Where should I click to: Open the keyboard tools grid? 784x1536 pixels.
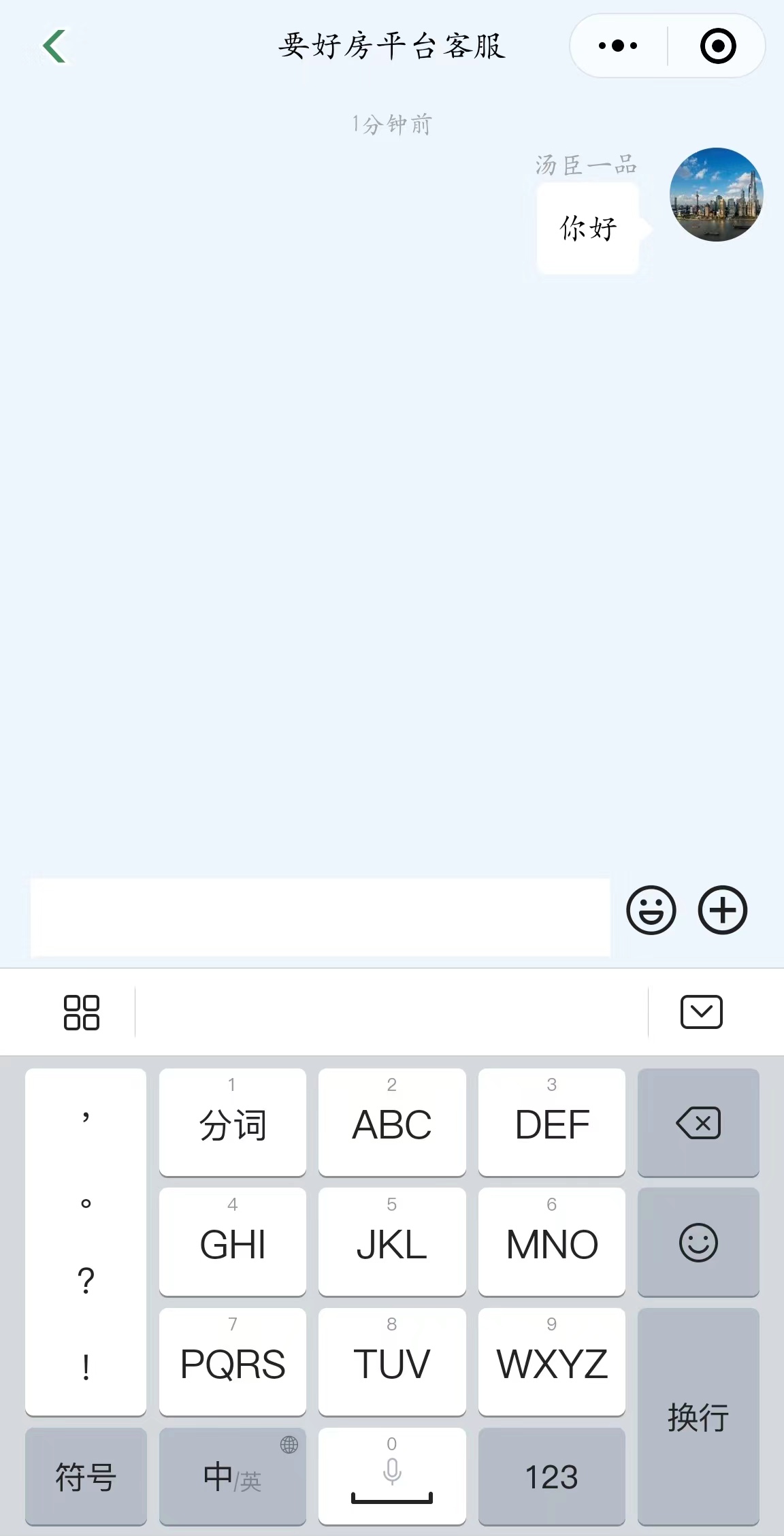click(x=82, y=1012)
